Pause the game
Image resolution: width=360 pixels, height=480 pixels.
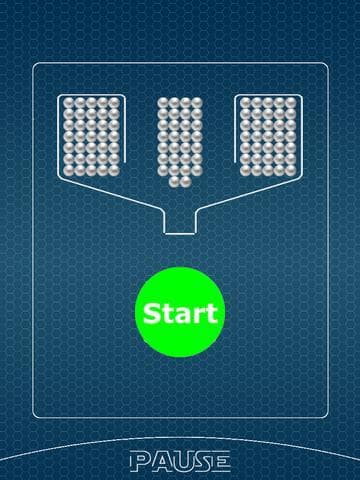click(x=180, y=462)
